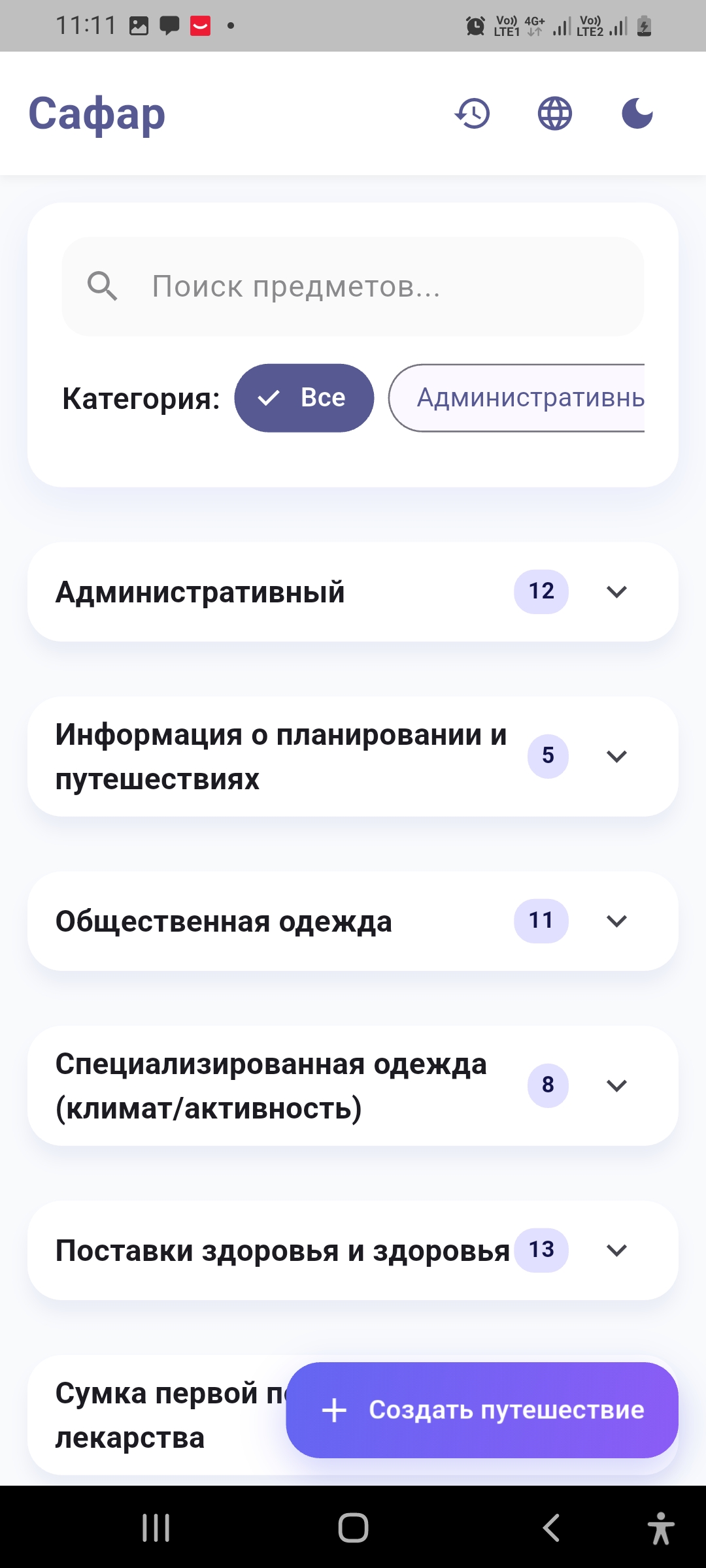Screen dimensions: 706x1568
Task: Tap the checkmark inside the Все chip
Action: (269, 397)
